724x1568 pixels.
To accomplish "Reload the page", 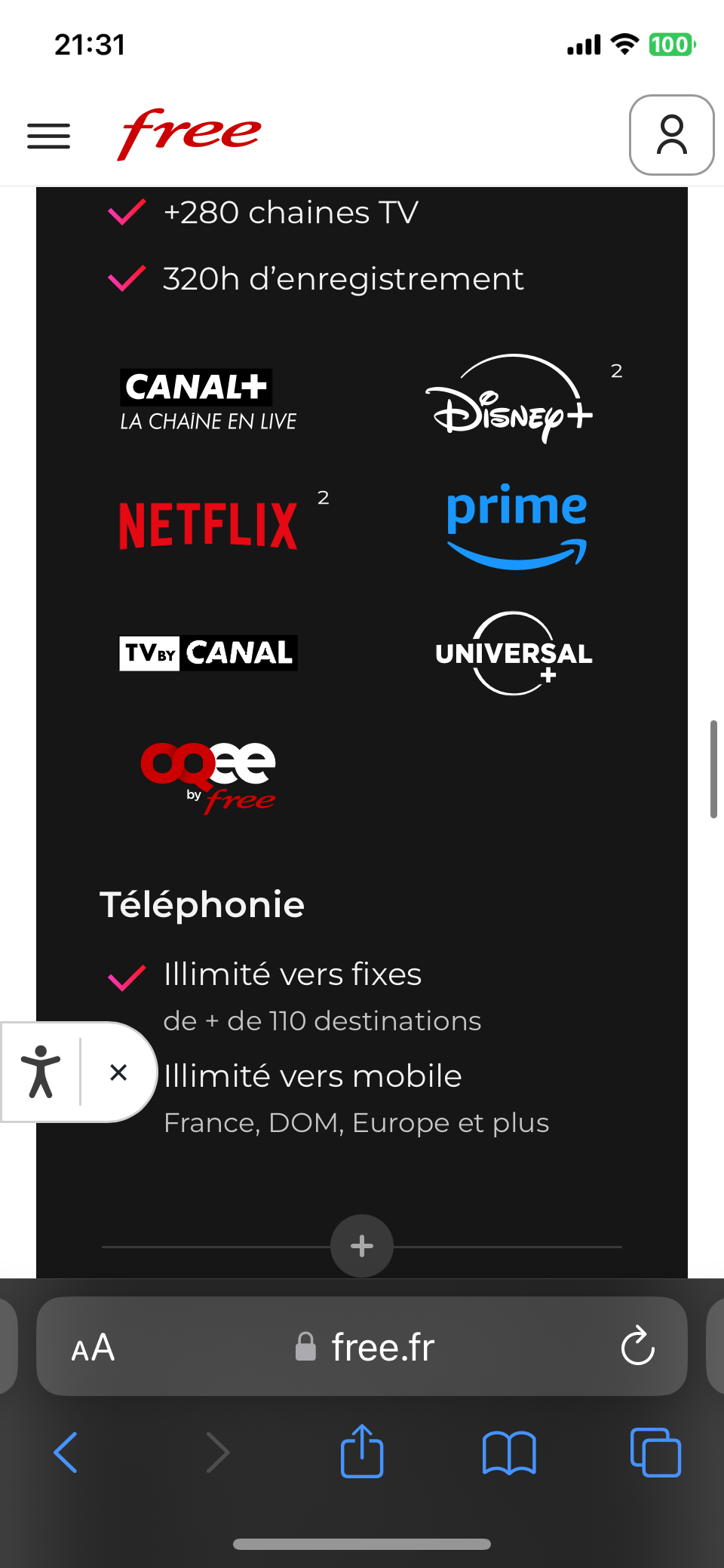I will coord(637,1346).
